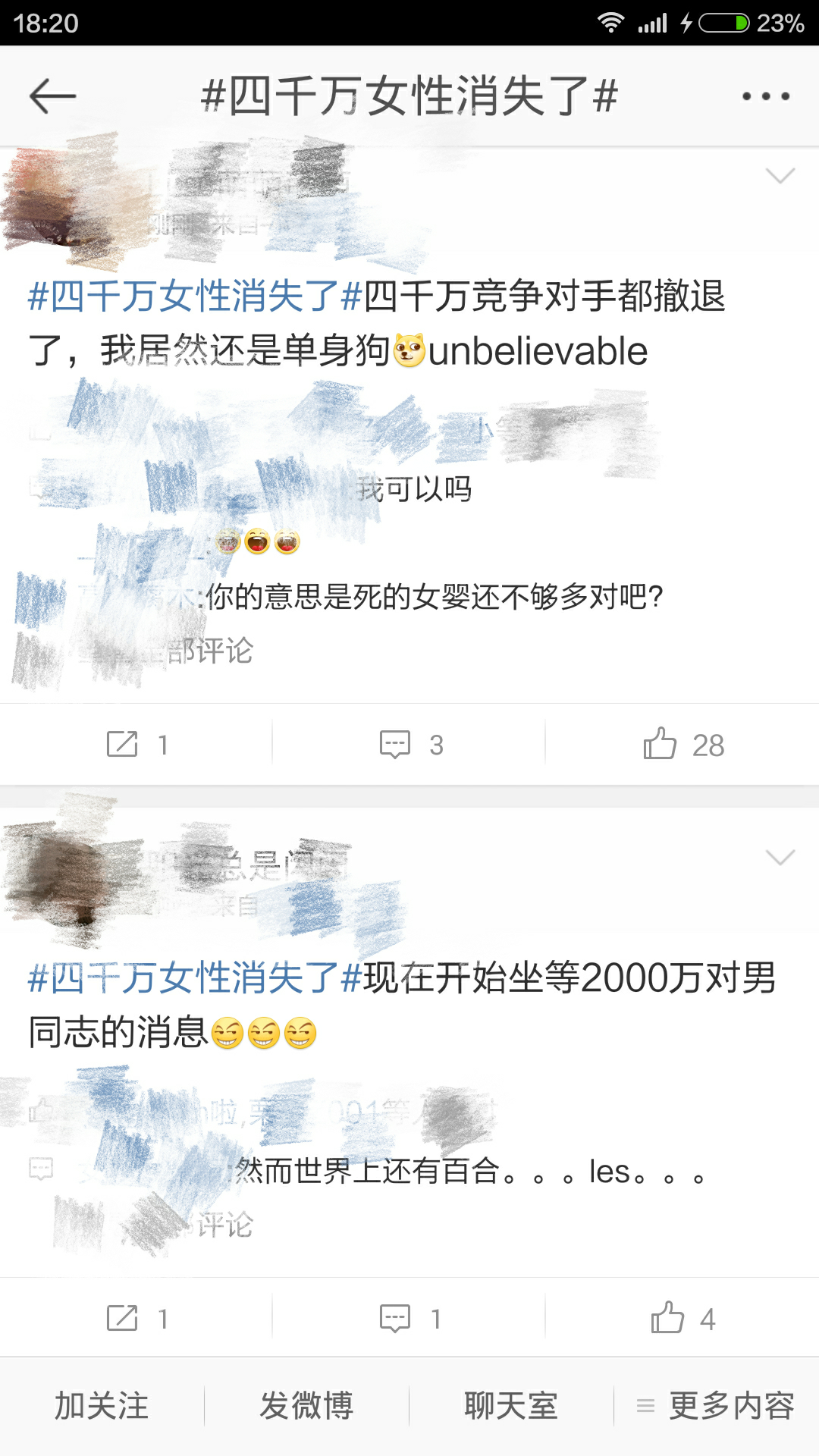Repost the post about 四千万竞争对手
The height and width of the screenshot is (1456, 819).
[x=136, y=745]
